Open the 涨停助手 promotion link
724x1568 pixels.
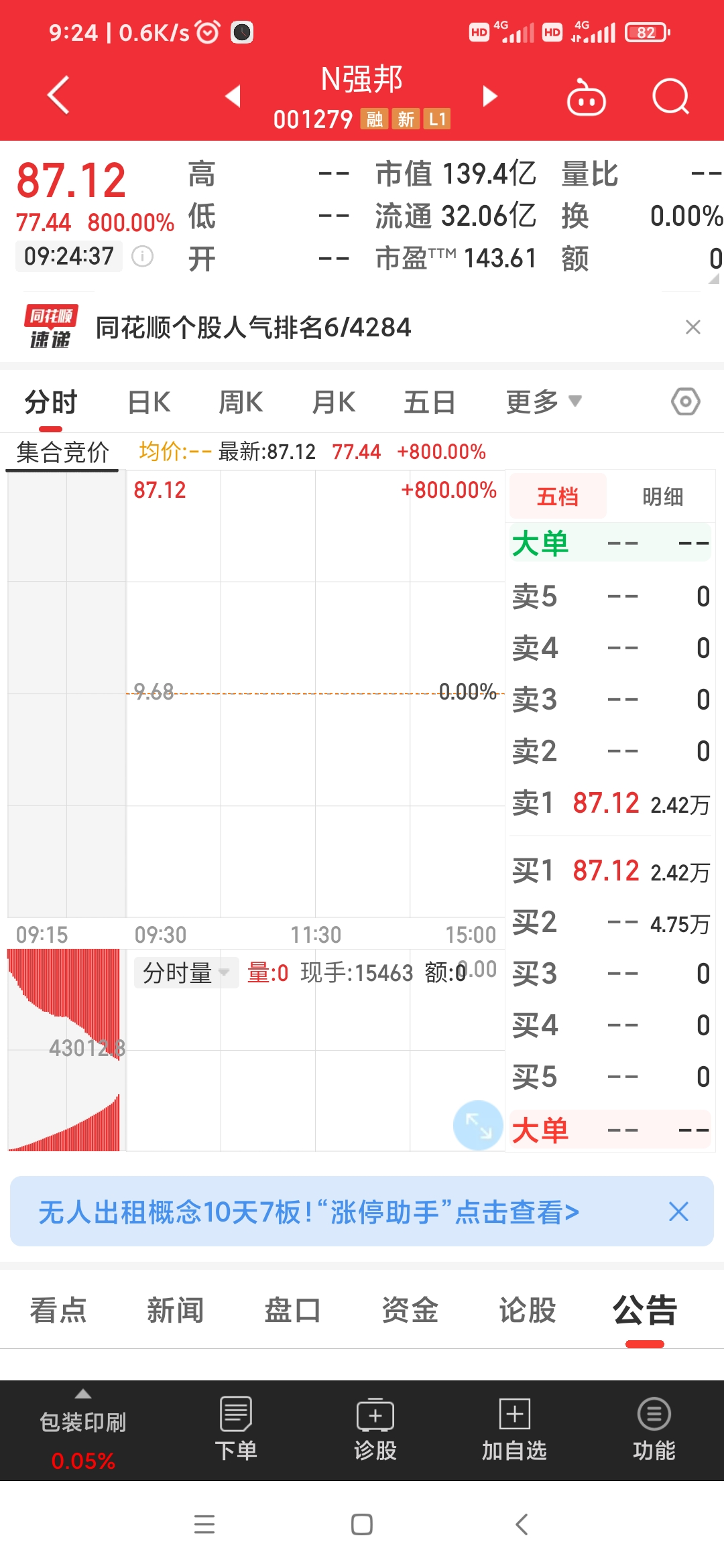[308, 1212]
